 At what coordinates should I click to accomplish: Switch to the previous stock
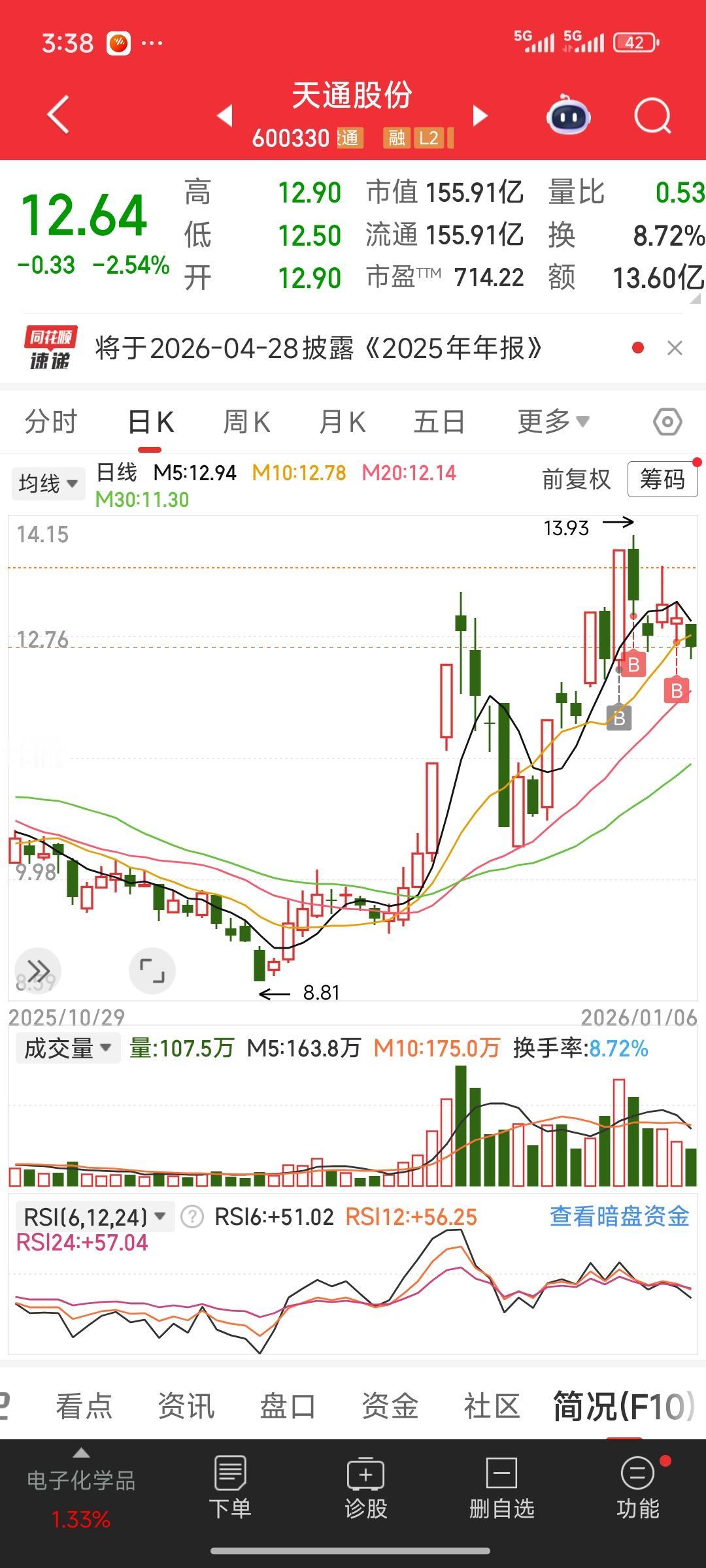tap(225, 116)
